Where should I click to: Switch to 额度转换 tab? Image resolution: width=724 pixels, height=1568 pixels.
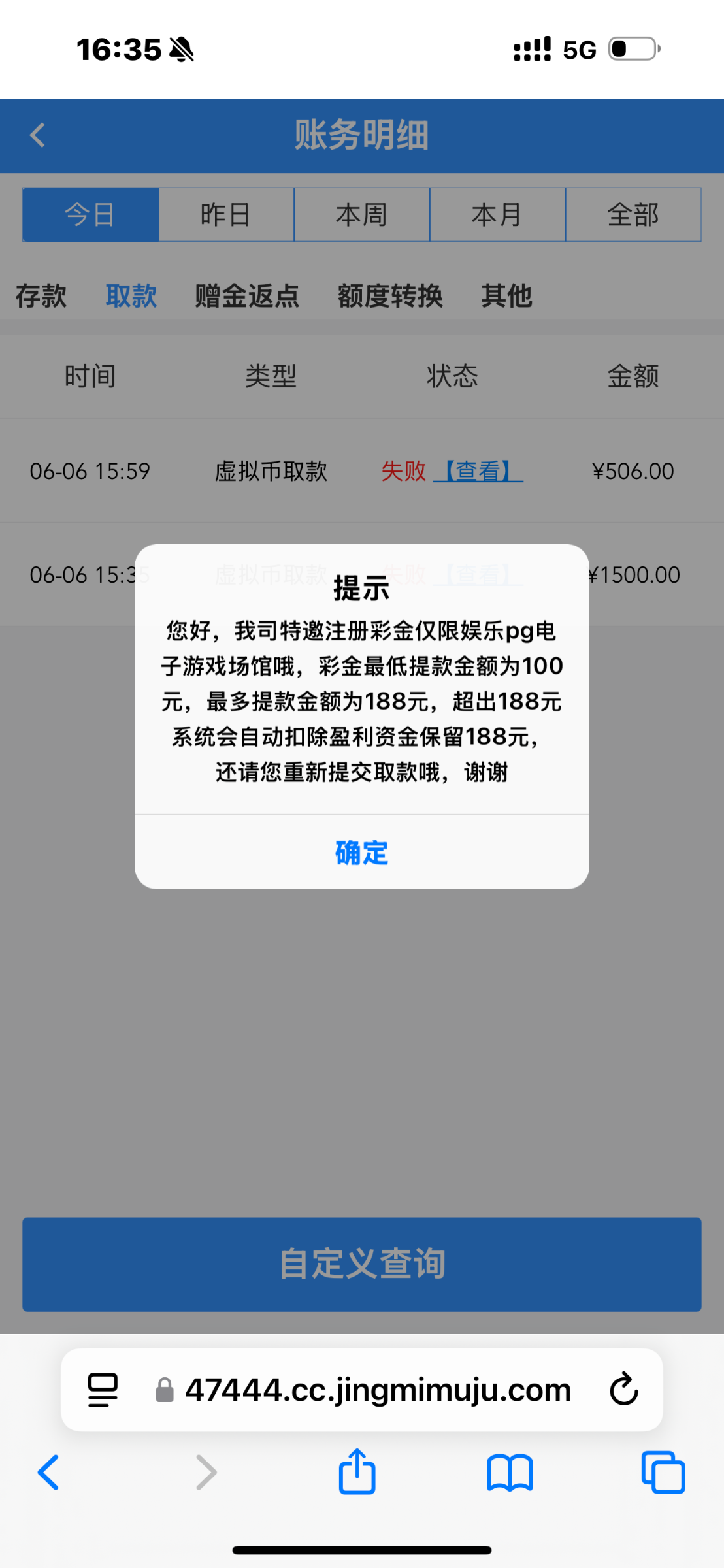tap(390, 296)
